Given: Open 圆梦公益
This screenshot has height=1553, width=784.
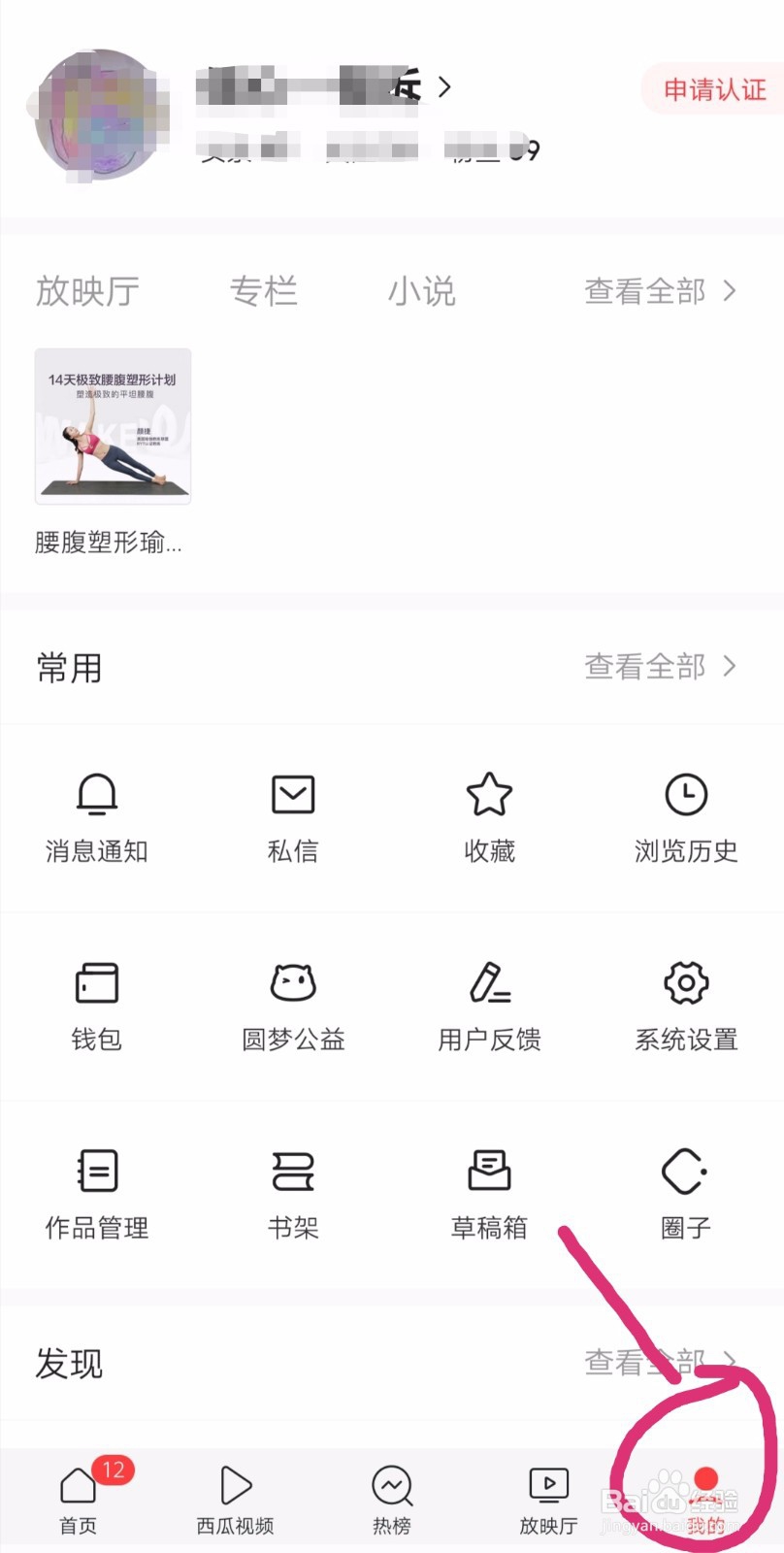Looking at the screenshot, I should coord(293,1005).
